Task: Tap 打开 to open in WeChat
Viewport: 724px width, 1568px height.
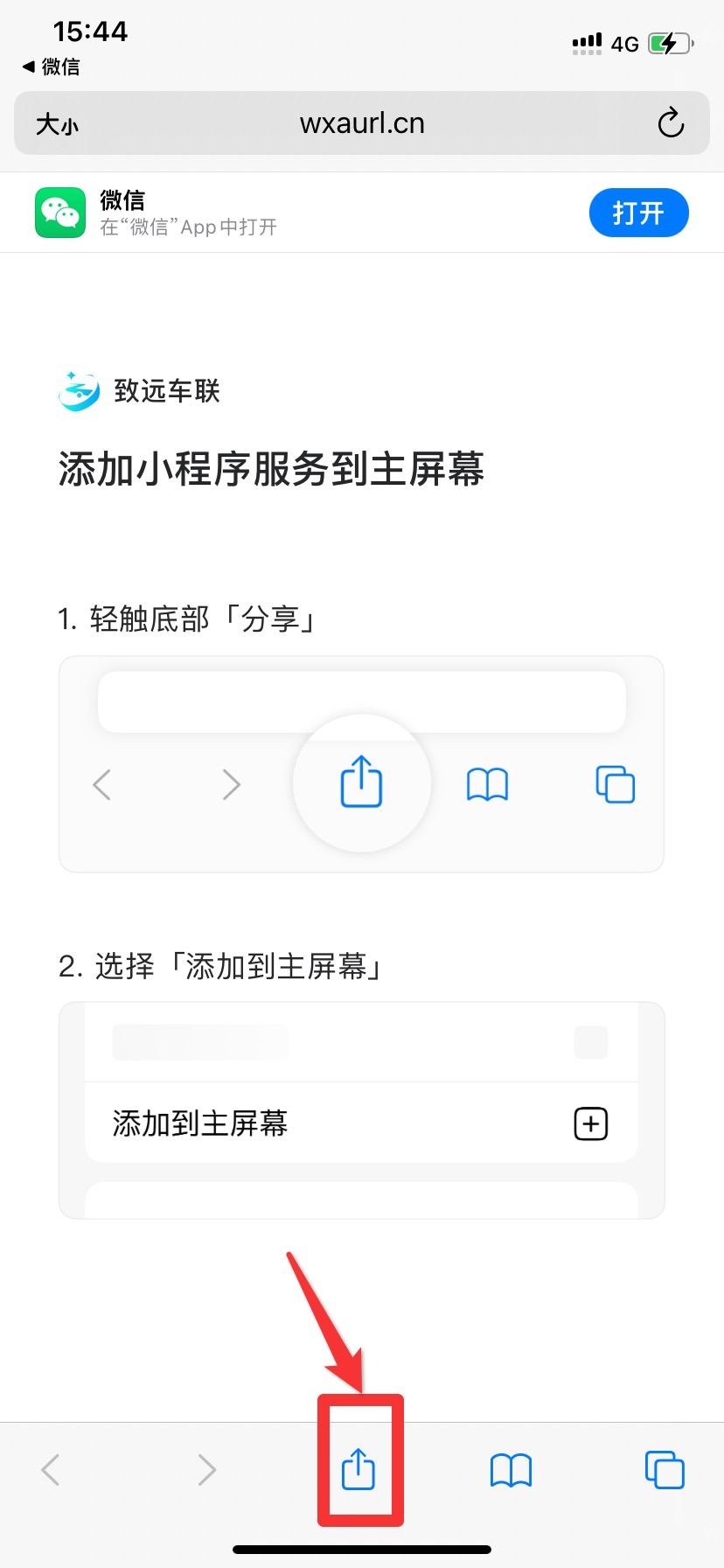Action: (639, 213)
